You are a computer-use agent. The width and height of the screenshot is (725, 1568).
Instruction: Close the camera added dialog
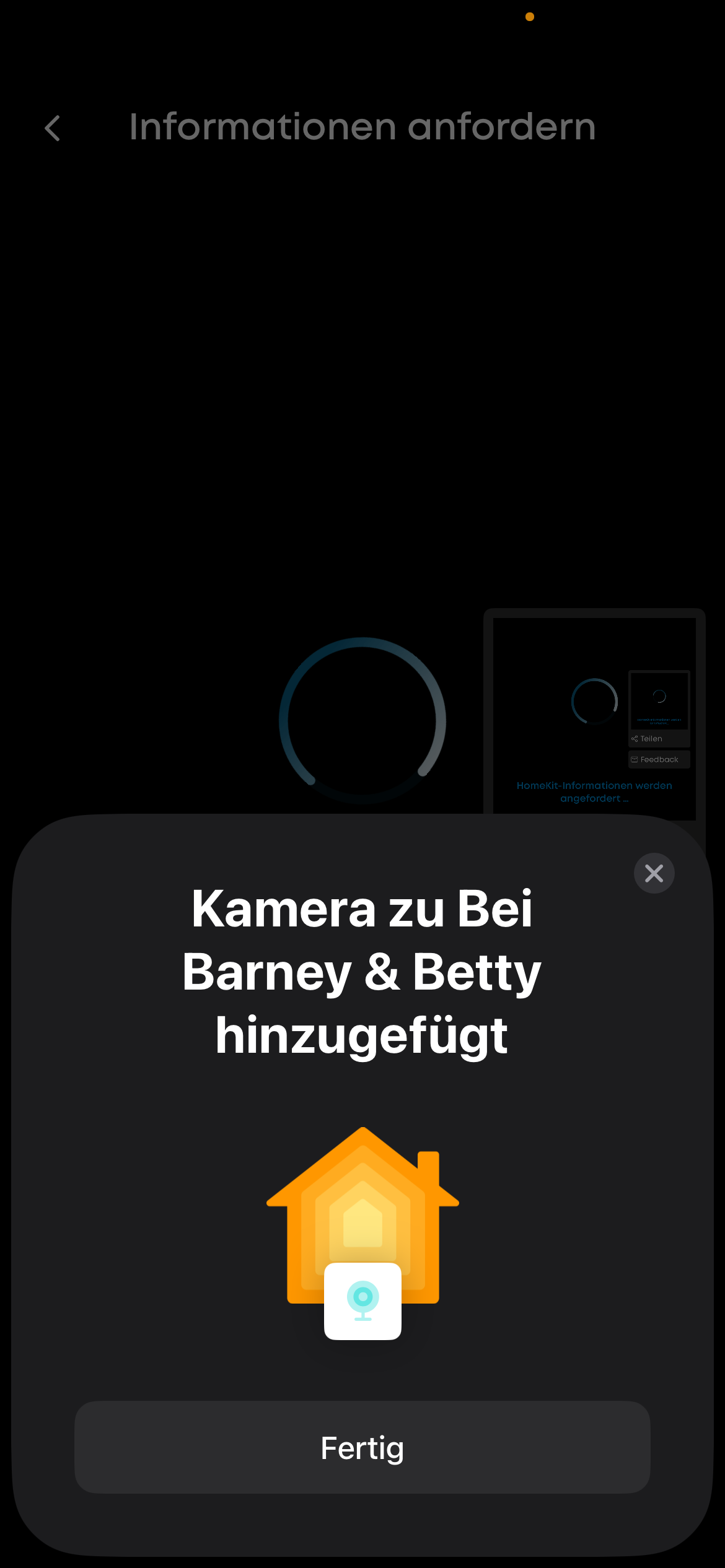pyautogui.click(x=654, y=873)
